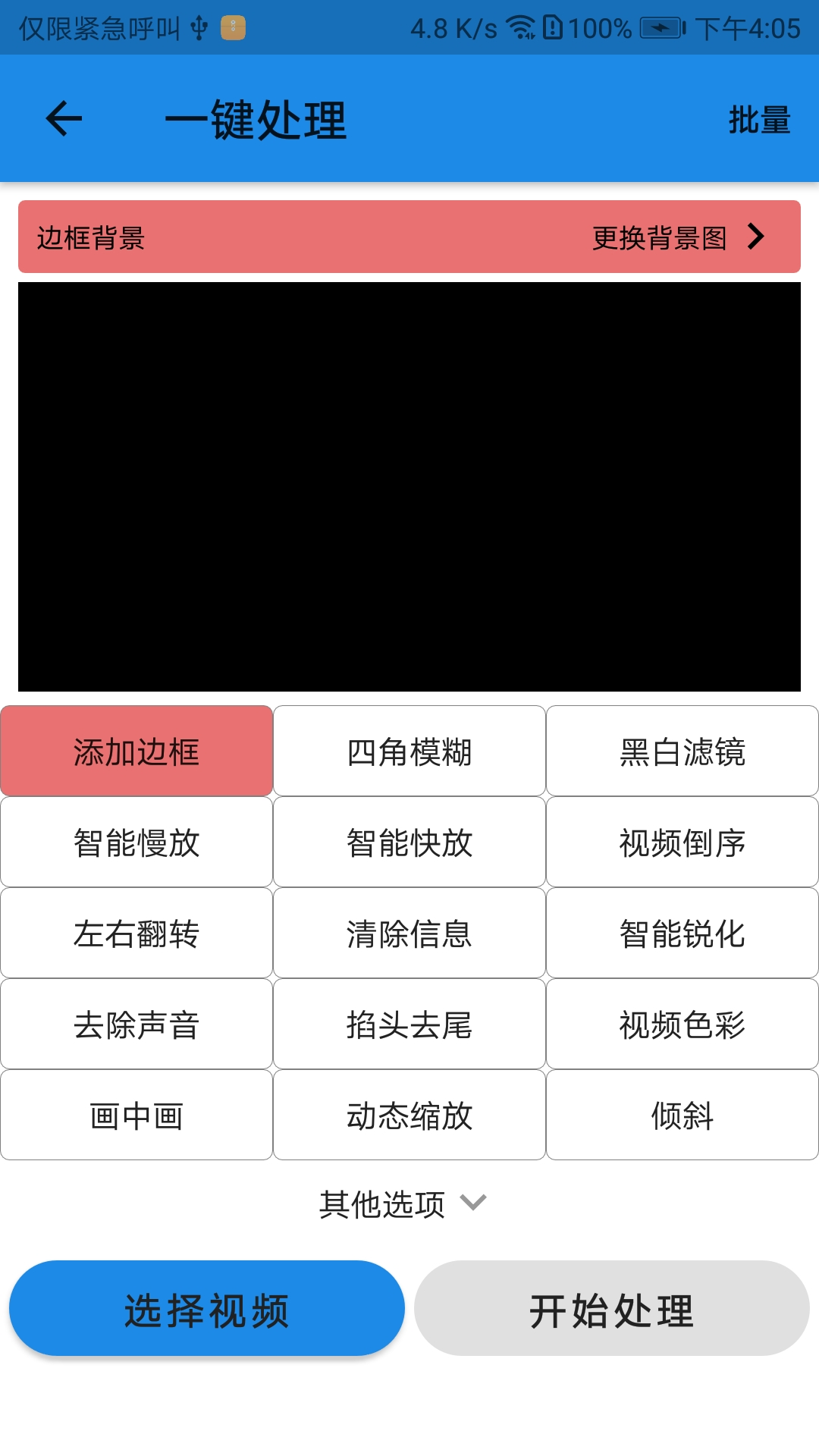Select 智能慢放 smart slow motion
This screenshot has height=1456, width=819.
click(136, 842)
